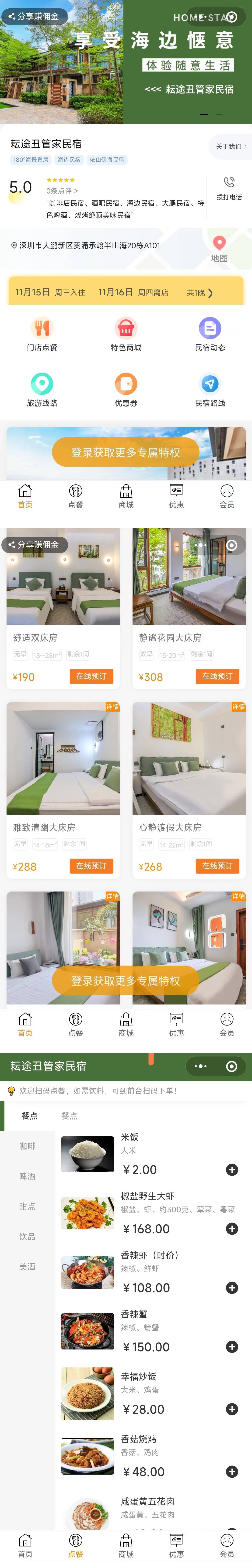
Task: Select the 咖啡 menu category
Action: [28, 1146]
